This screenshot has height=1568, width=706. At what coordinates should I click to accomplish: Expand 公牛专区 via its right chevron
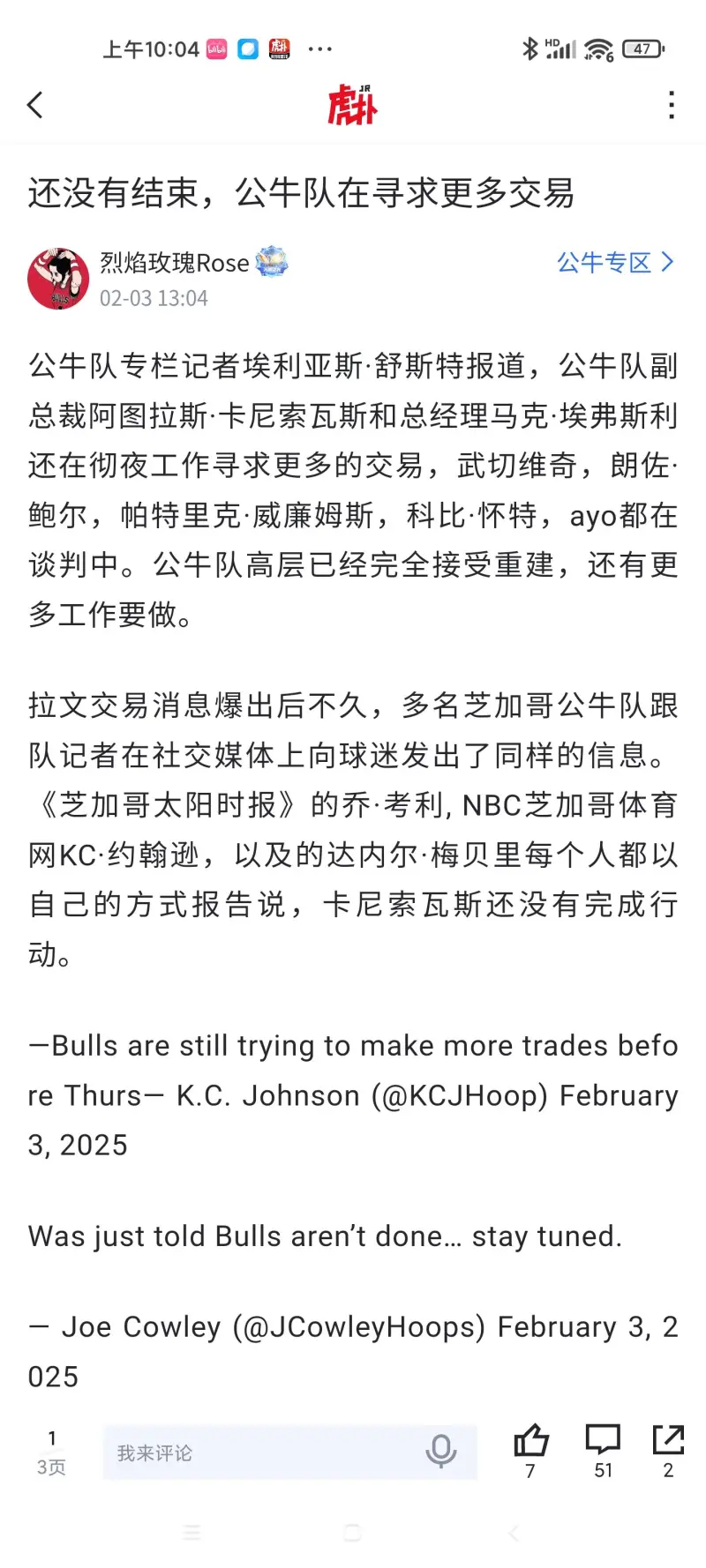tap(666, 262)
